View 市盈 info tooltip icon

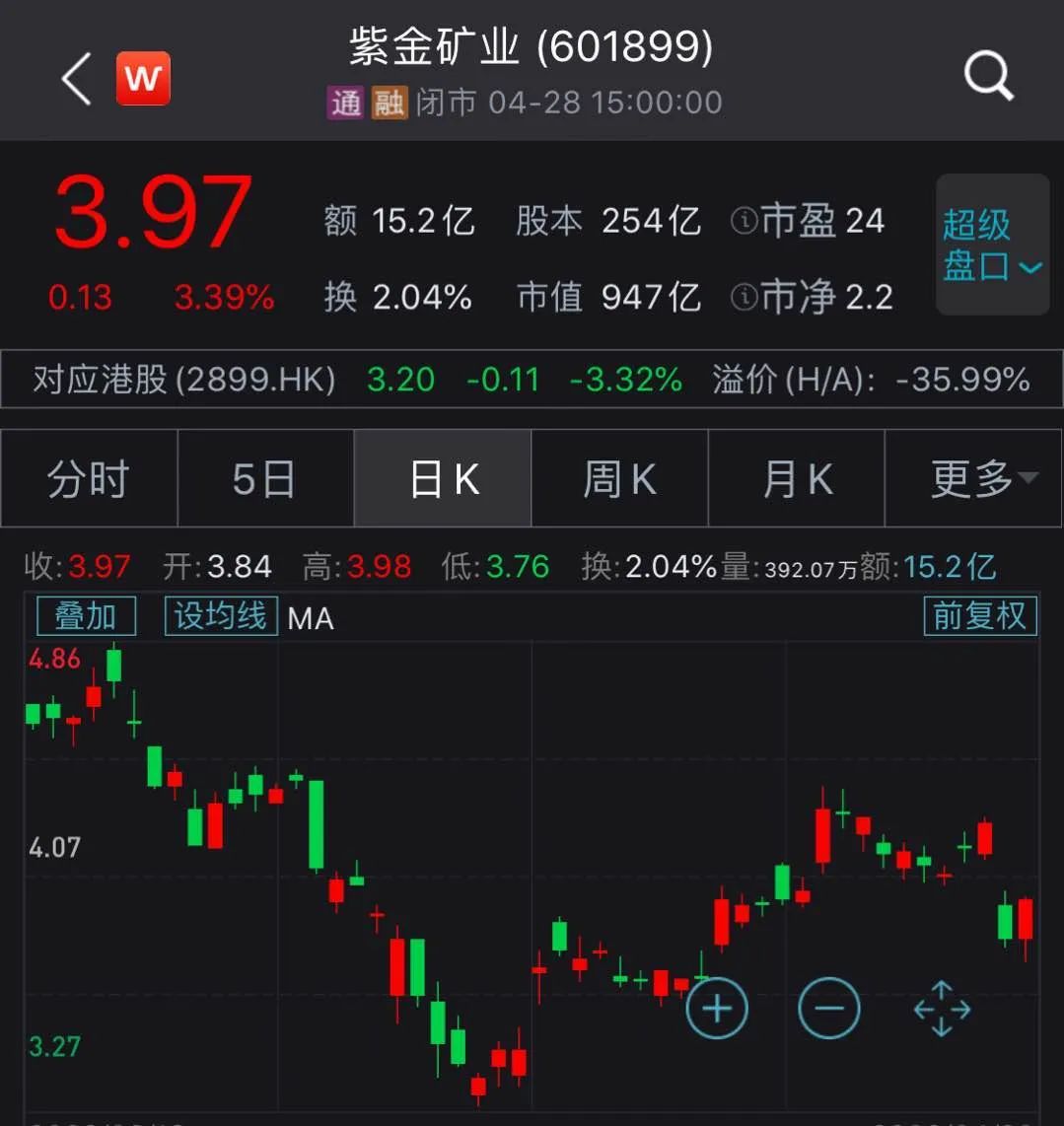click(744, 221)
